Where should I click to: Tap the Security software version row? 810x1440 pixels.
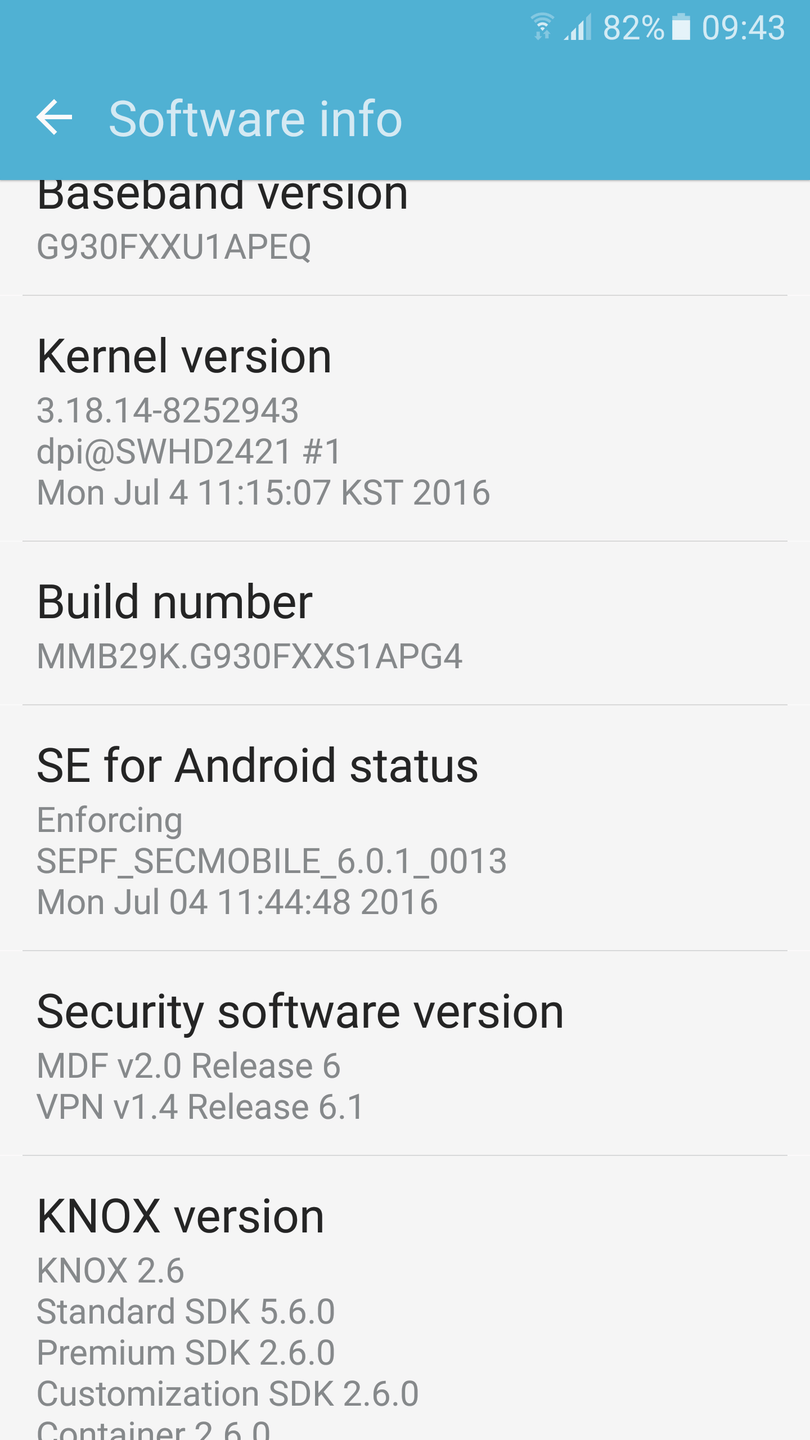click(x=404, y=1055)
